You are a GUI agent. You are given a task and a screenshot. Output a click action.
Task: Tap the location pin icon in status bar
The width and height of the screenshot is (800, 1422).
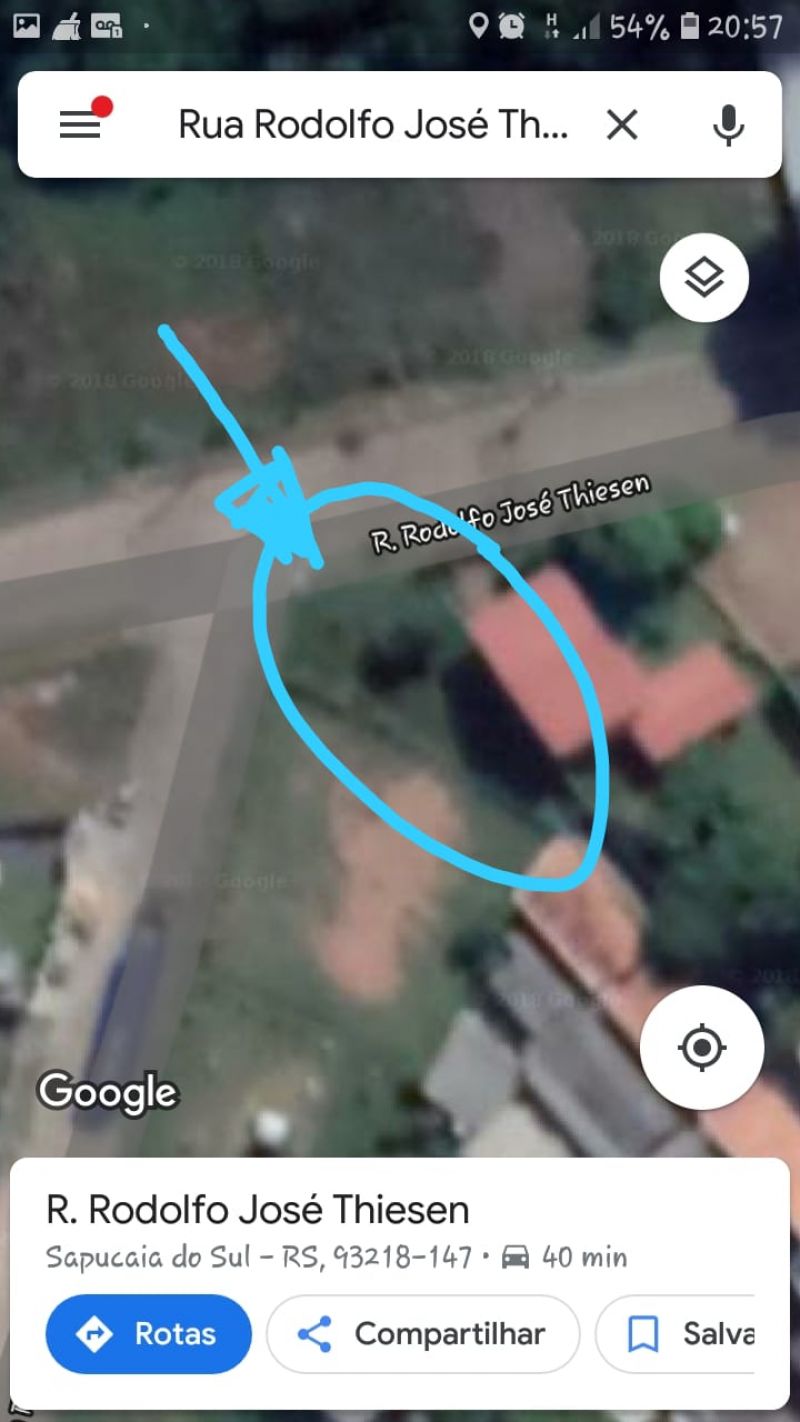[x=479, y=27]
